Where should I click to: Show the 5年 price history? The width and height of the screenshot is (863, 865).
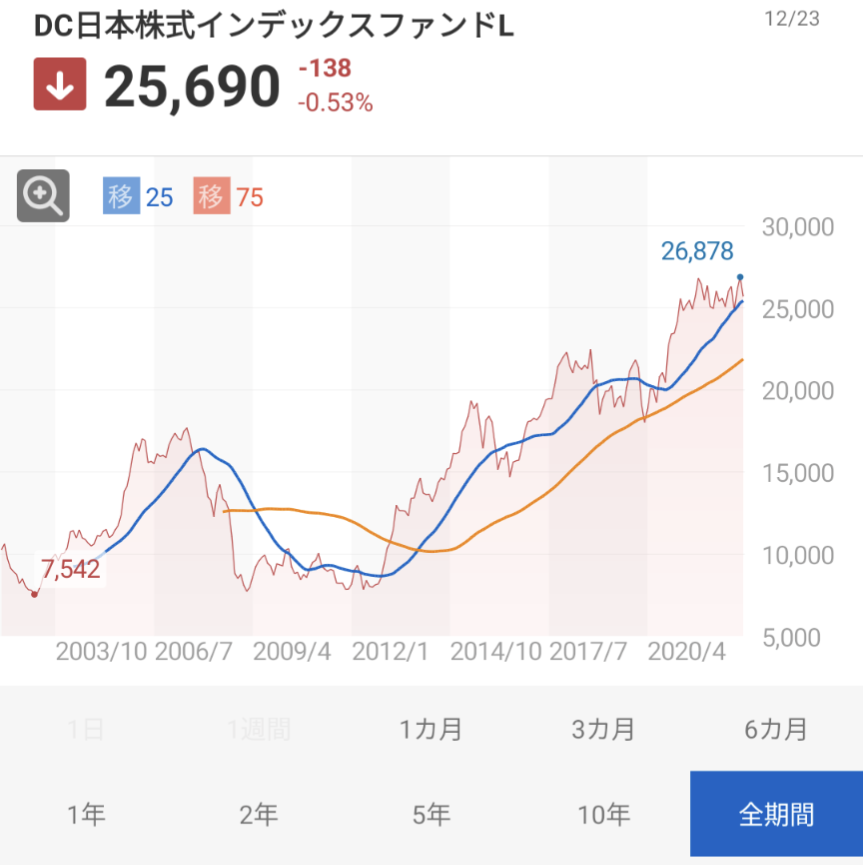click(x=431, y=815)
